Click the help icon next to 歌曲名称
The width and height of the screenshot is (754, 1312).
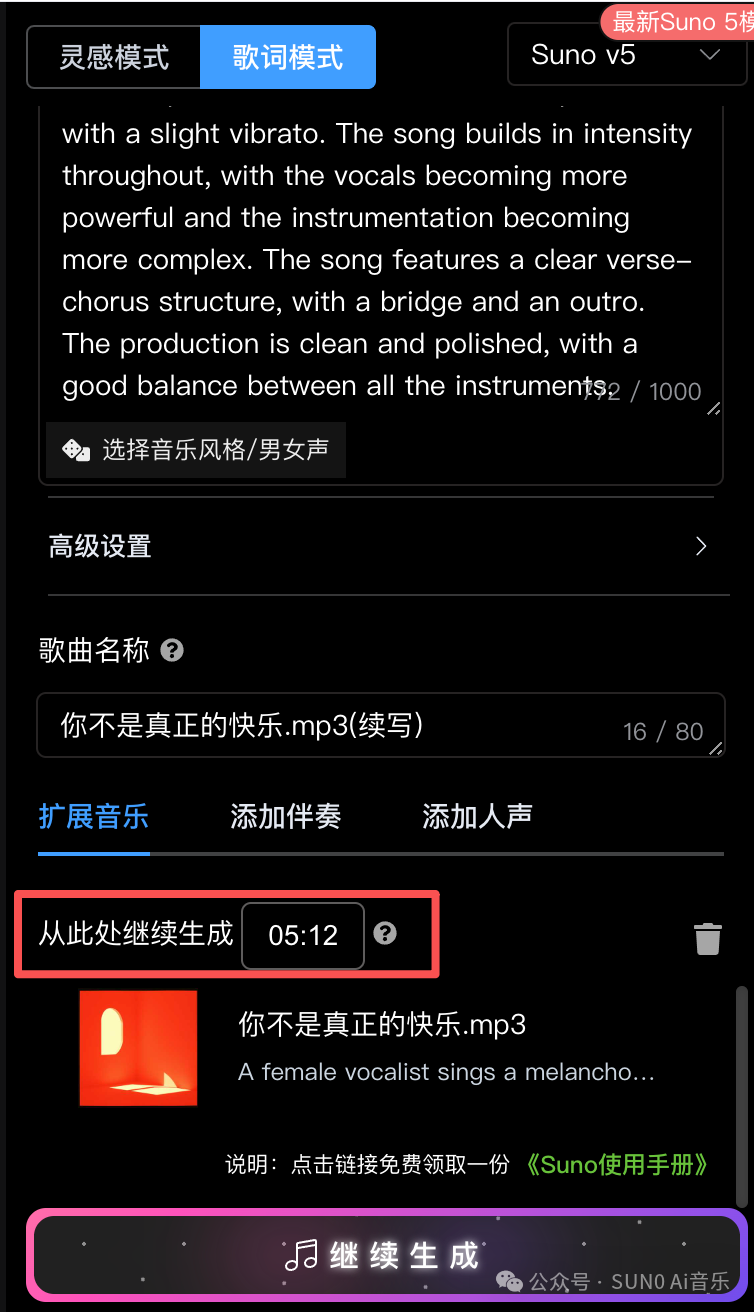[170, 650]
